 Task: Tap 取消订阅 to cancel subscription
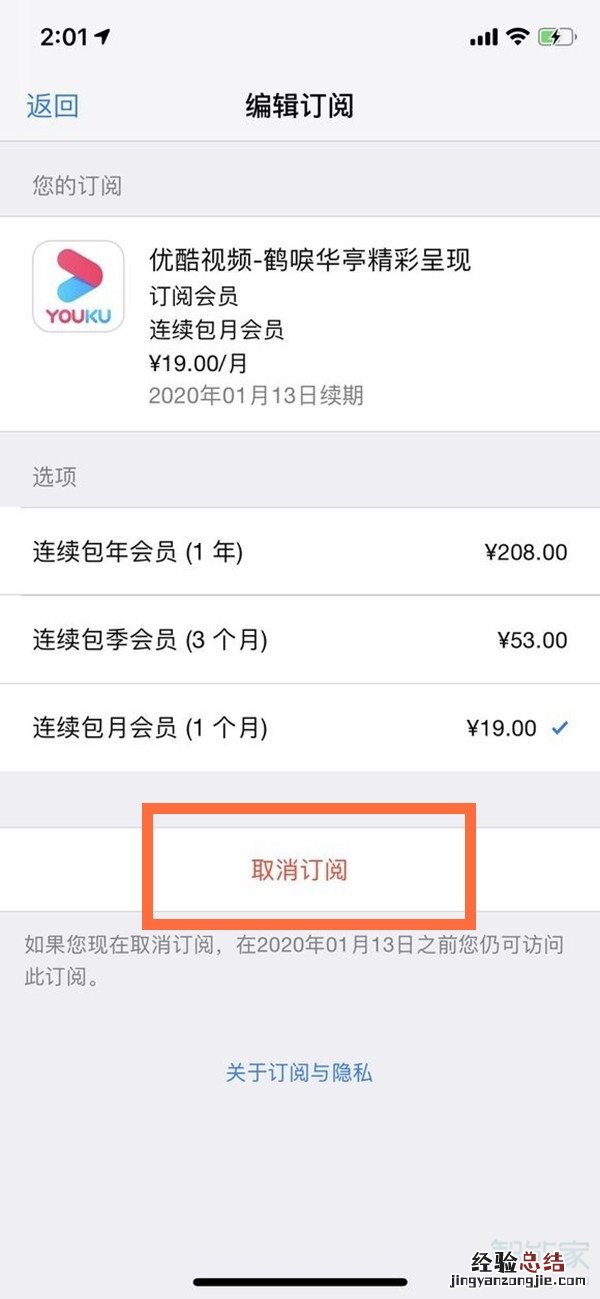point(299,869)
